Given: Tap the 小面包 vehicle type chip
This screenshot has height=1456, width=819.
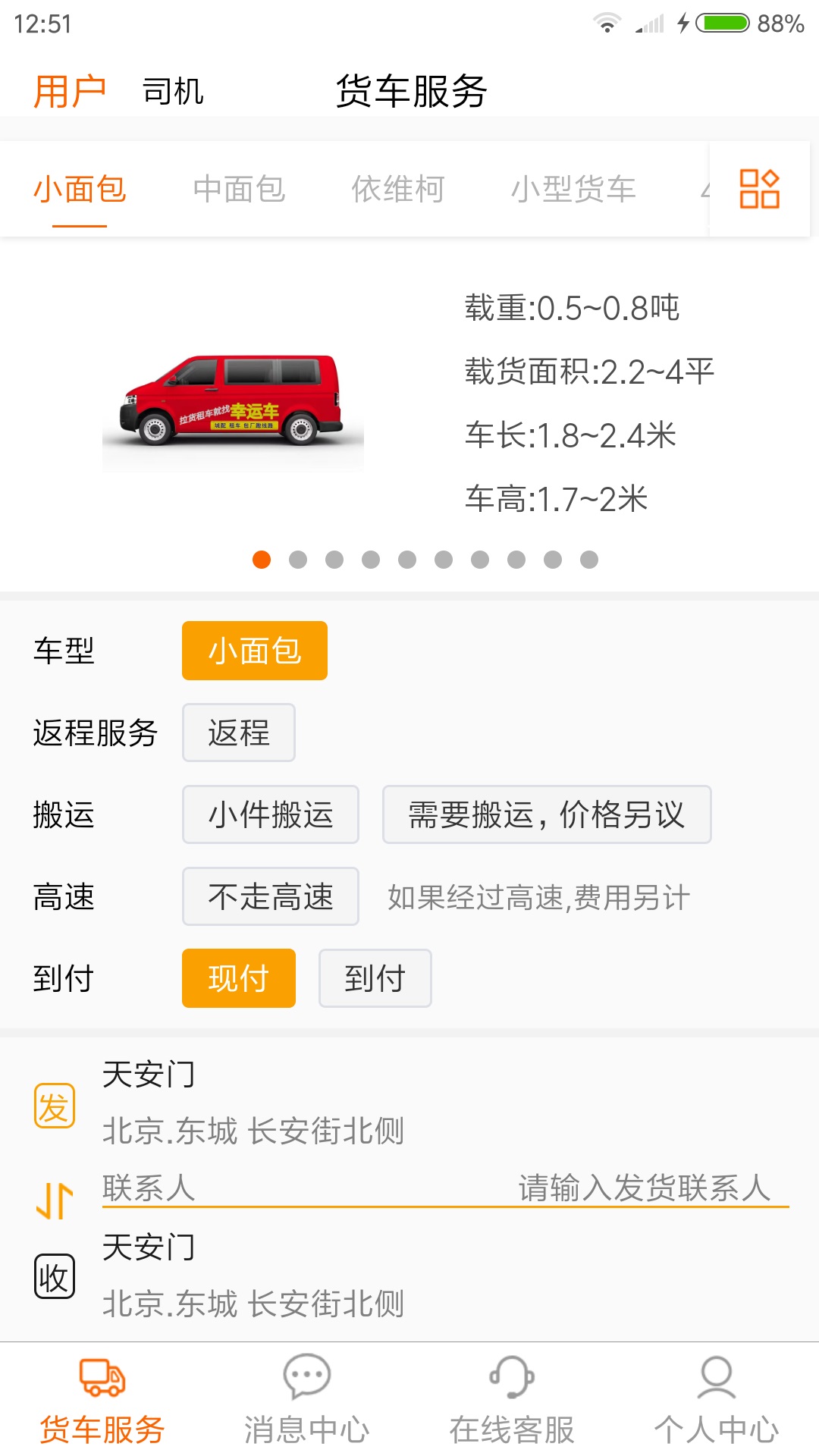Looking at the screenshot, I should [254, 651].
